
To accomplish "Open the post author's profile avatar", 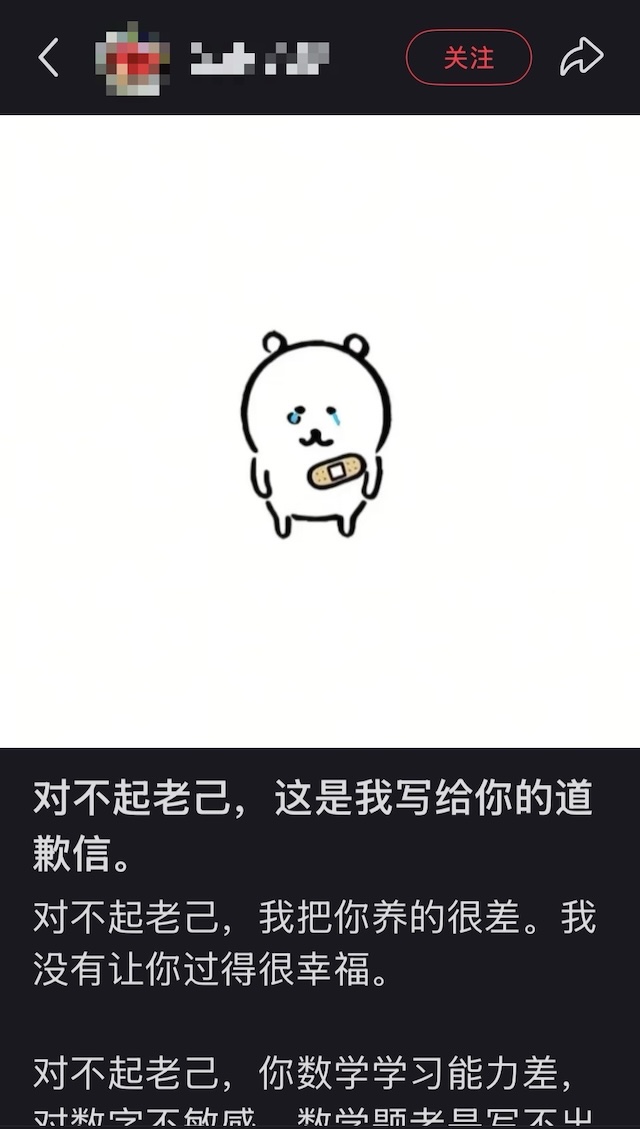I will [x=132, y=58].
